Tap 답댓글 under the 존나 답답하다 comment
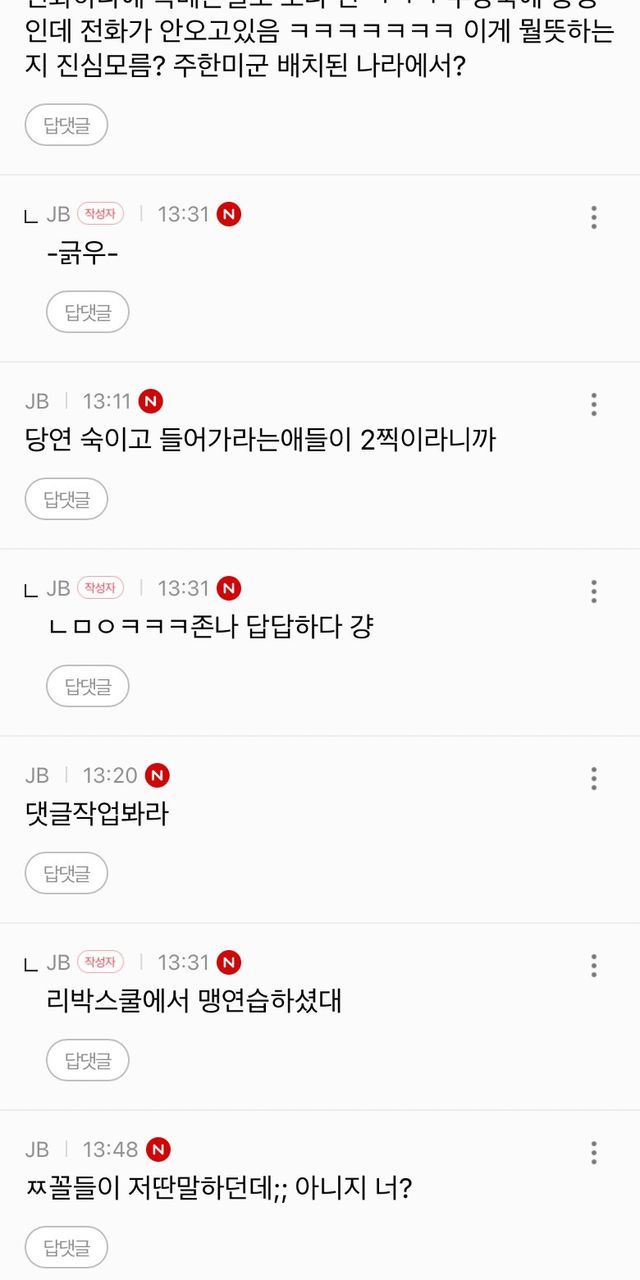This screenshot has height=1280, width=640. pos(88,686)
